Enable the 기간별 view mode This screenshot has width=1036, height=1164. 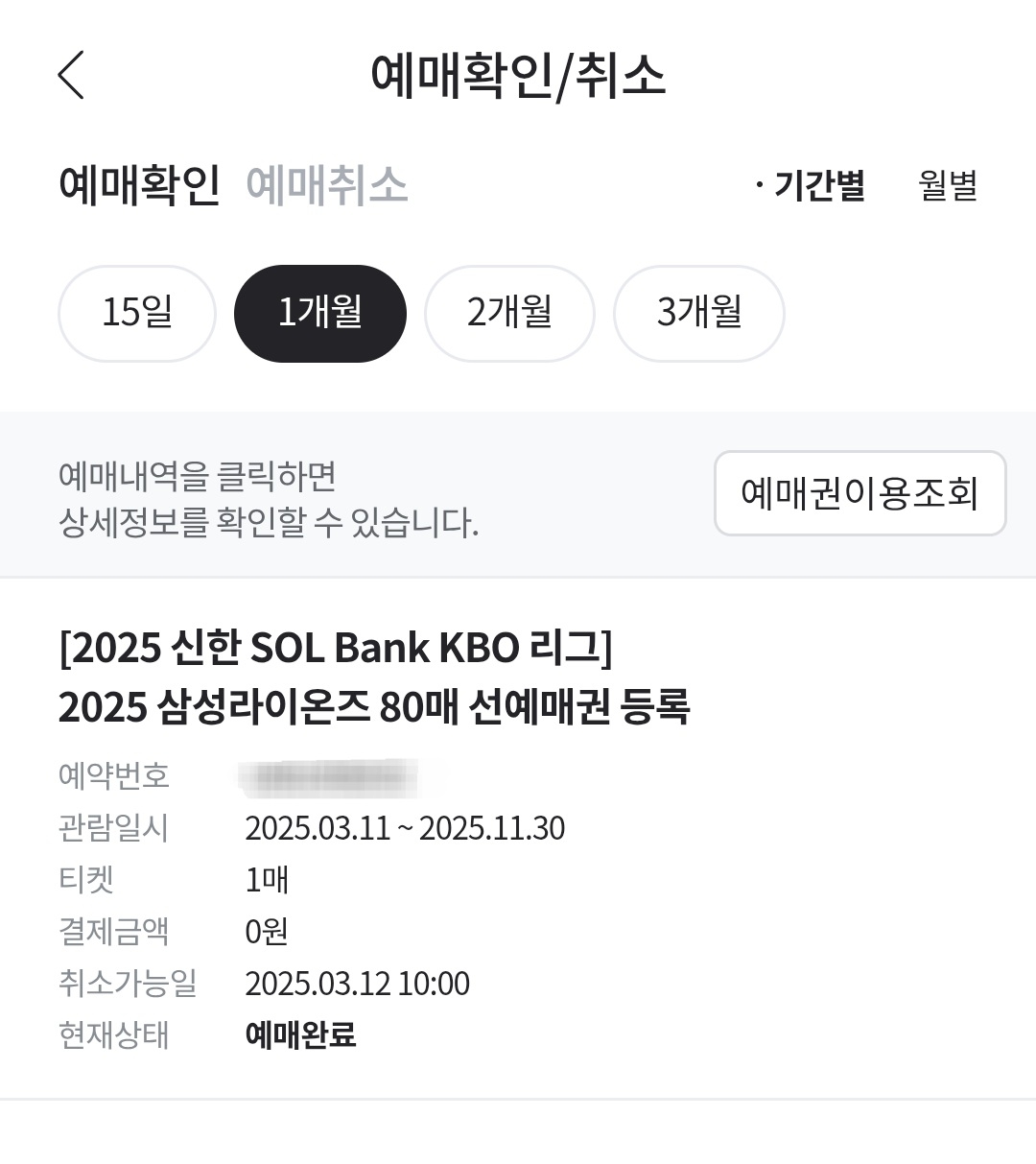point(818,187)
